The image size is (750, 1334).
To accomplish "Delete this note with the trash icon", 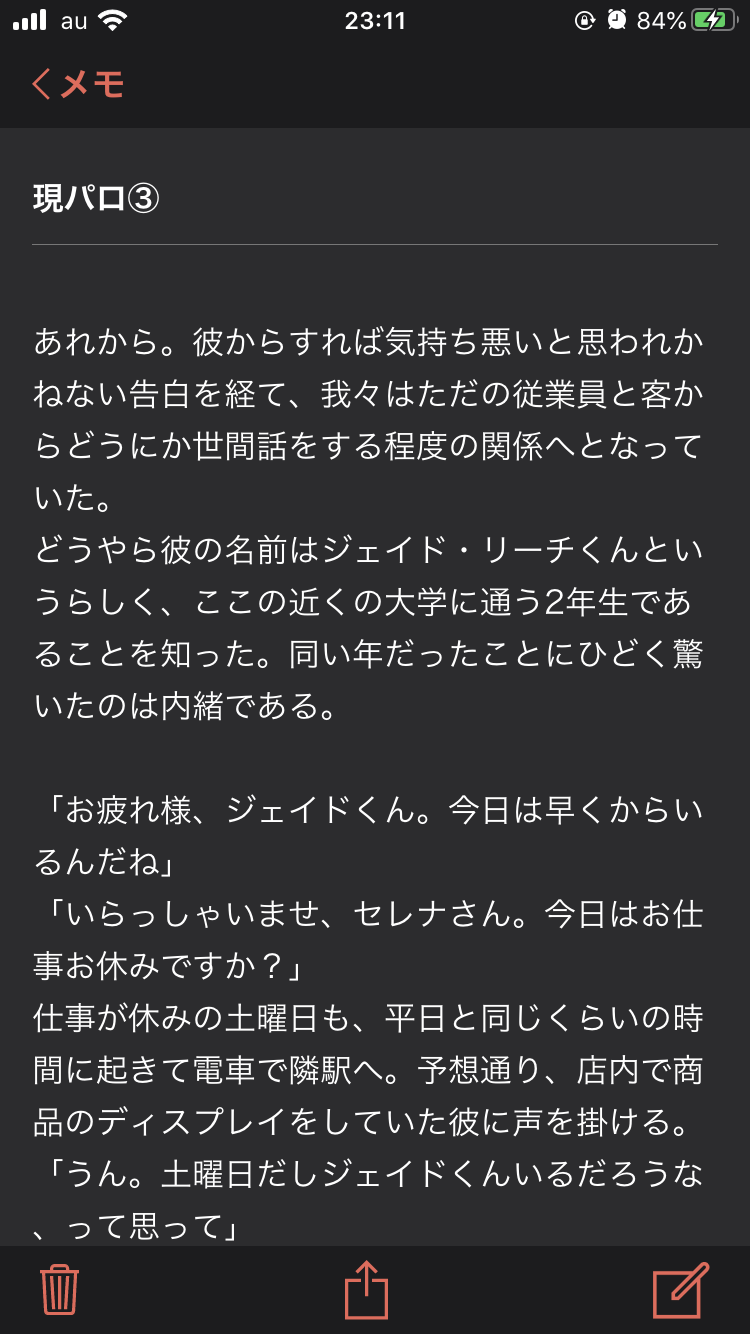I will click(60, 1289).
